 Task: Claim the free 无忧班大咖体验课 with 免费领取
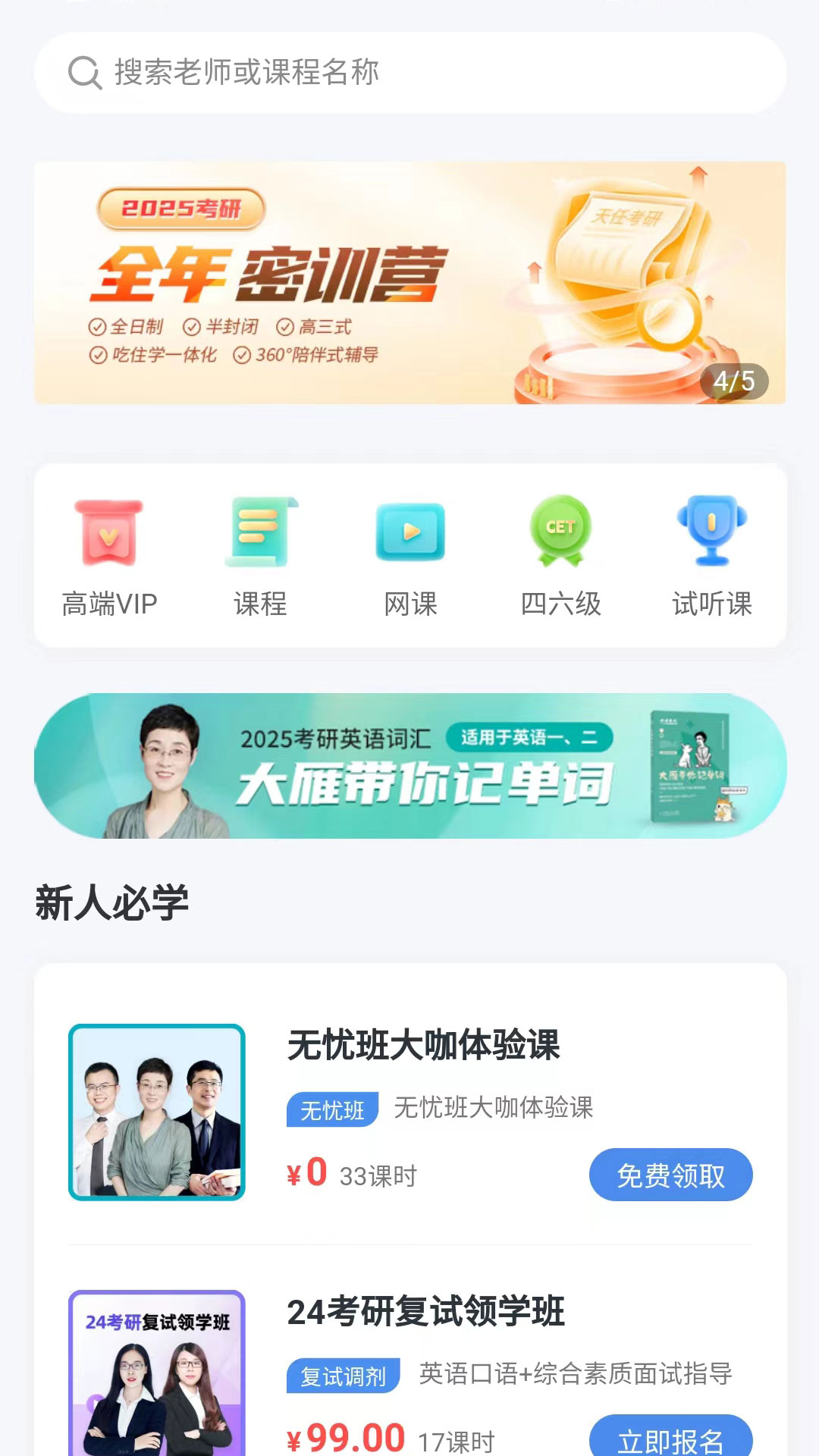click(670, 1175)
